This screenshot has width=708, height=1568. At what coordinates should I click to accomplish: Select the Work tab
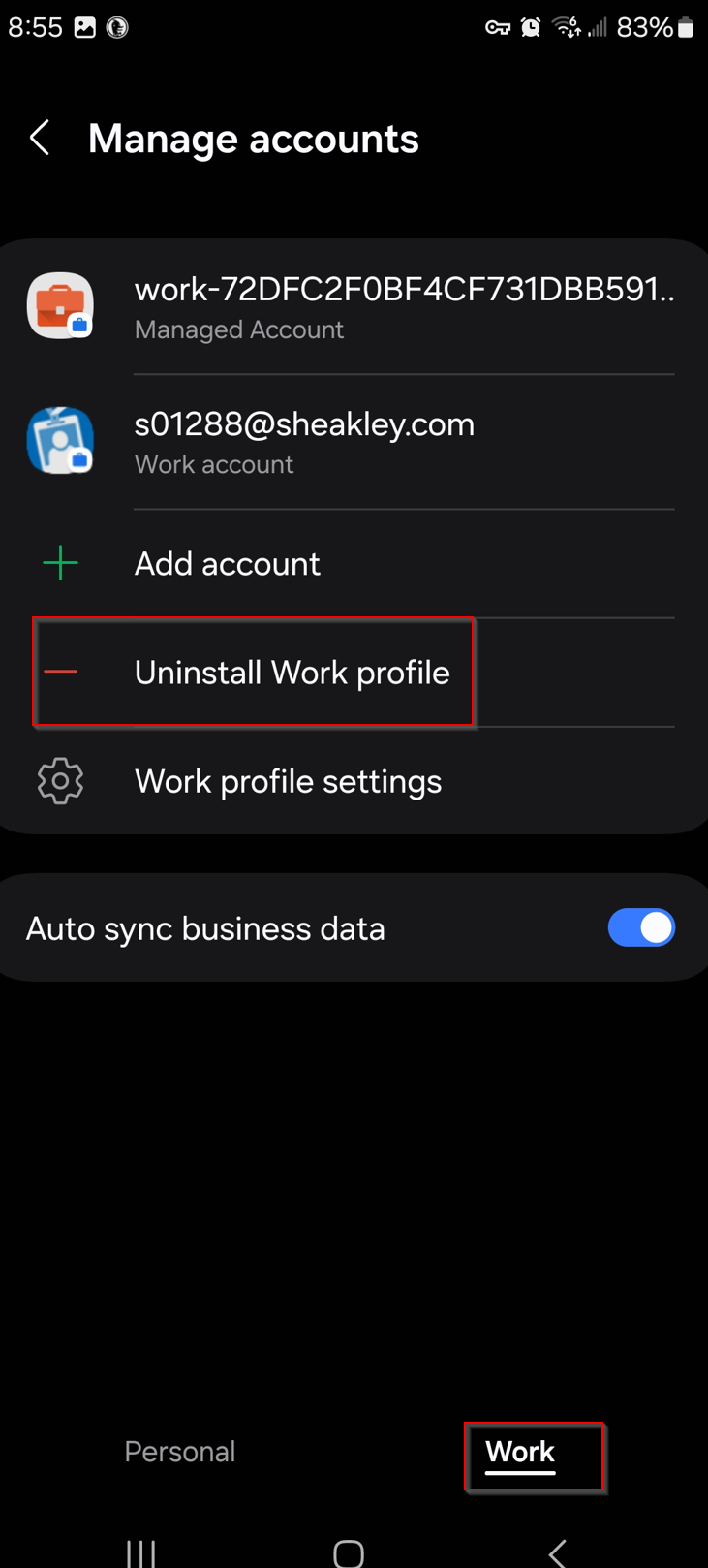520,1451
